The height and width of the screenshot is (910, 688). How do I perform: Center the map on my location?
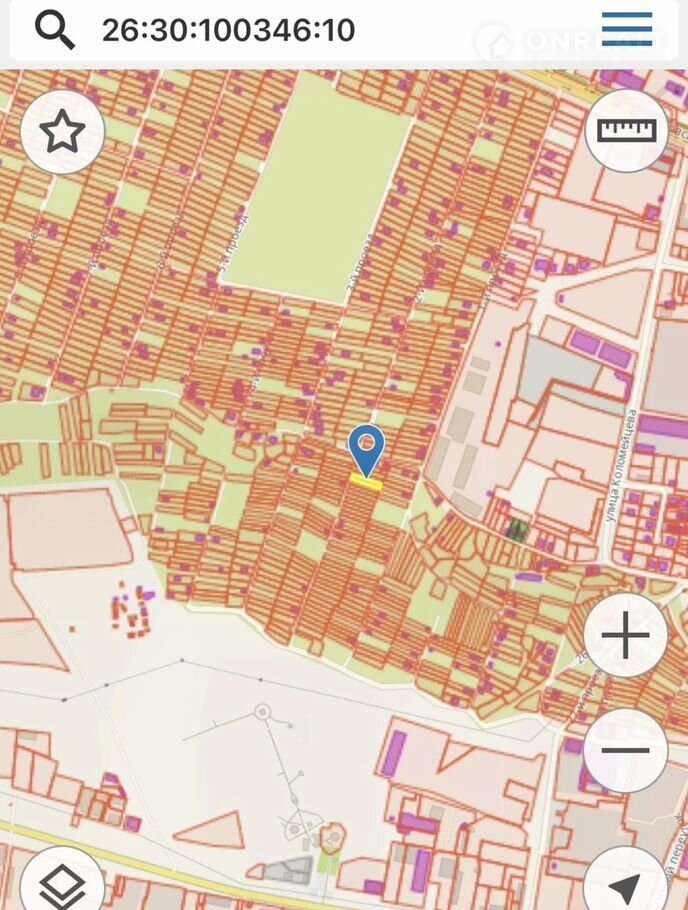pos(626,886)
